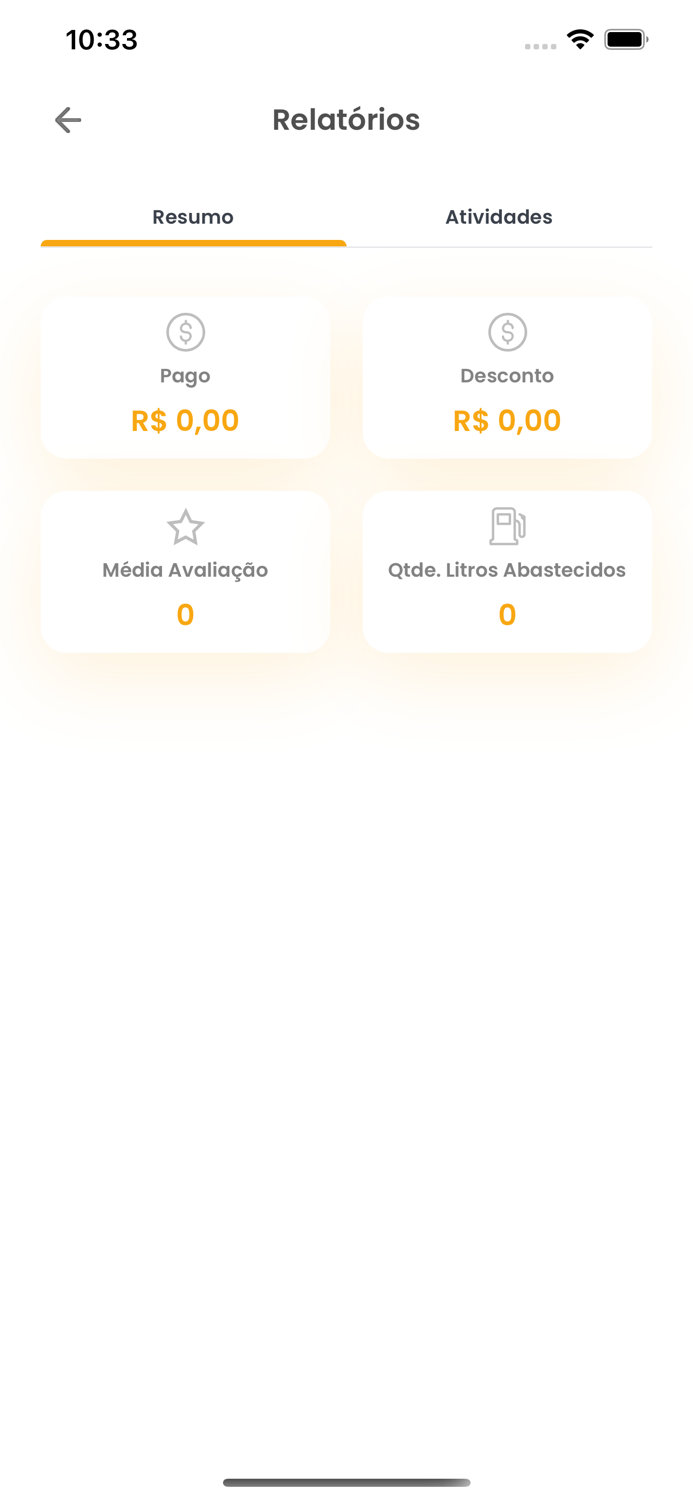The height and width of the screenshot is (1500, 693).
Task: Switch to the Atividades tab
Action: coord(498,217)
